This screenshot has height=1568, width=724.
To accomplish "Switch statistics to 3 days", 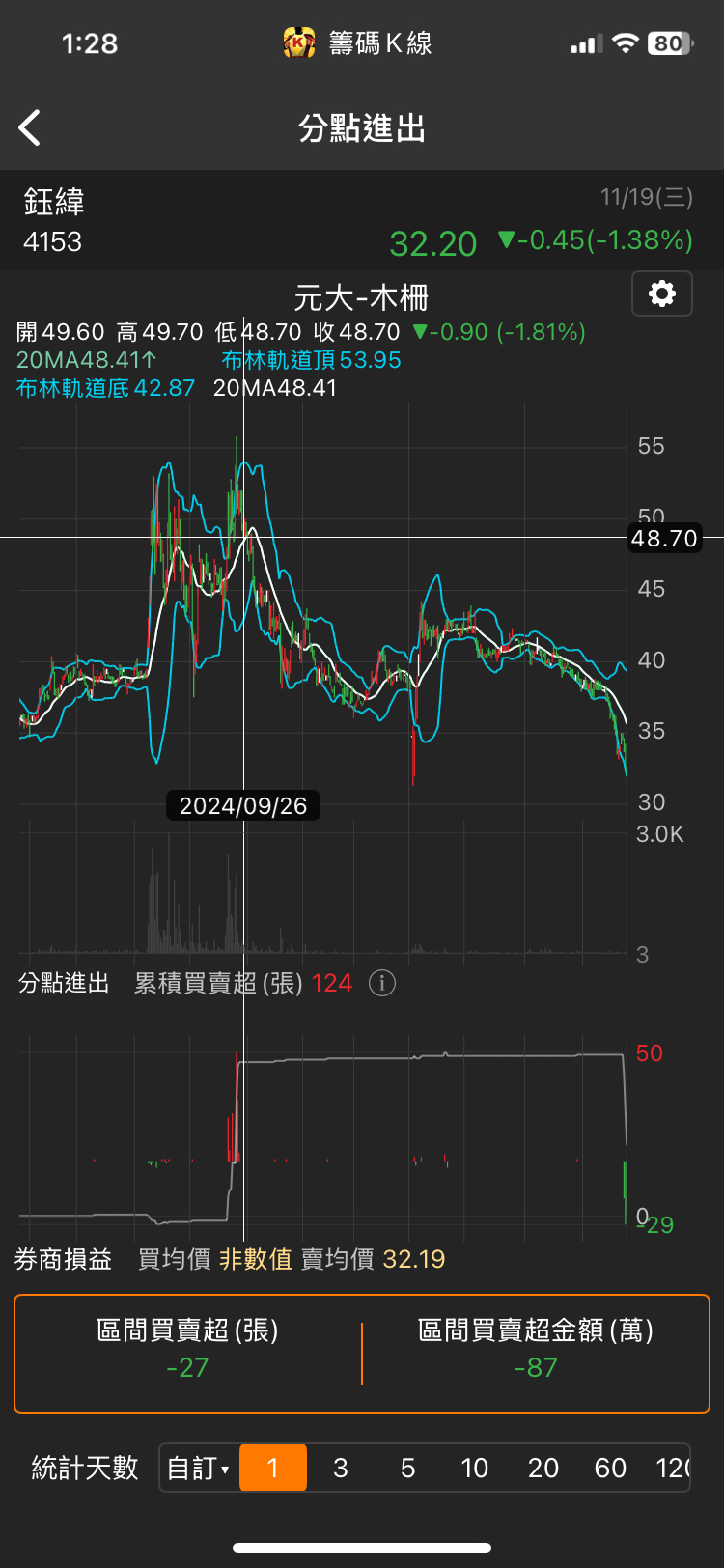I will [341, 1469].
